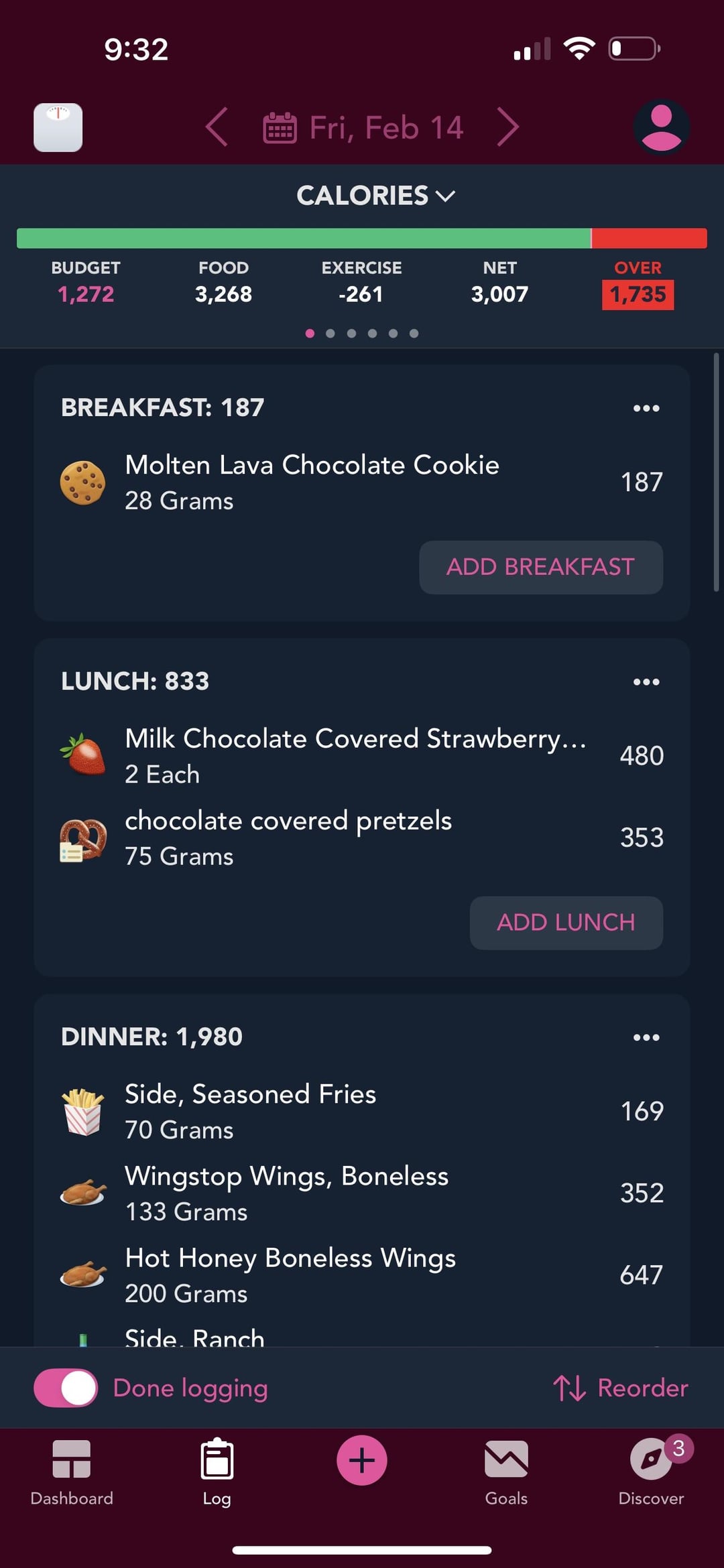Viewport: 724px width, 1568px height.
Task: Open Breakfast options menu
Action: click(x=646, y=408)
